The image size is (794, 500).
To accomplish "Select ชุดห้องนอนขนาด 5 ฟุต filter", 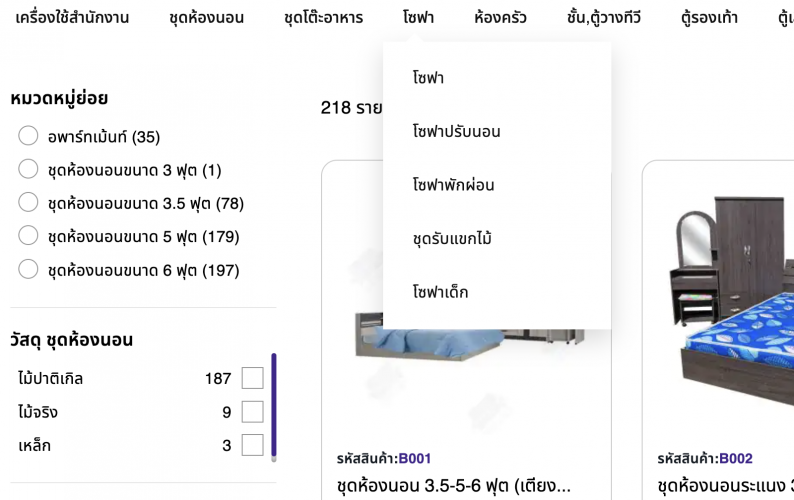I will pos(28,236).
